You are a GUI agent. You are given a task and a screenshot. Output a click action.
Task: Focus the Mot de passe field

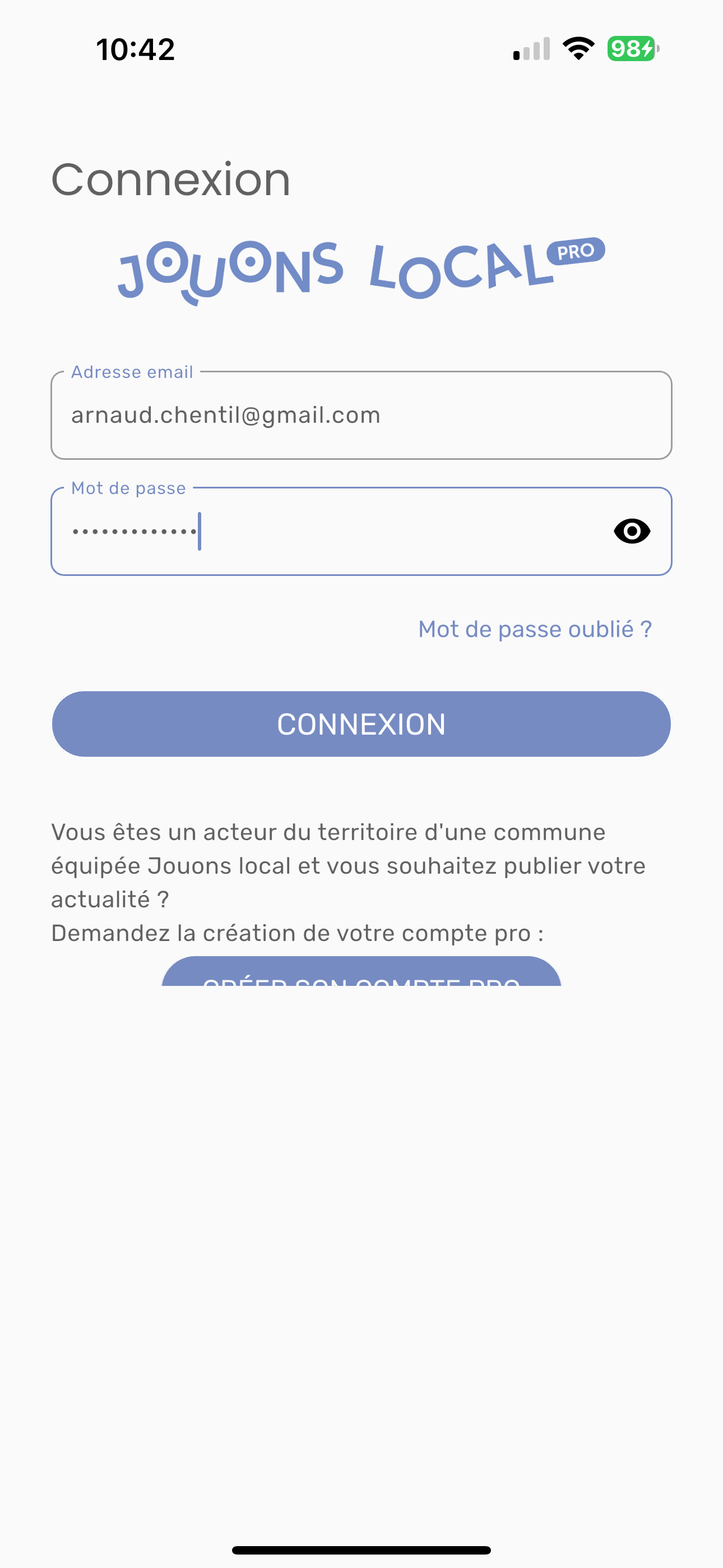point(328,532)
